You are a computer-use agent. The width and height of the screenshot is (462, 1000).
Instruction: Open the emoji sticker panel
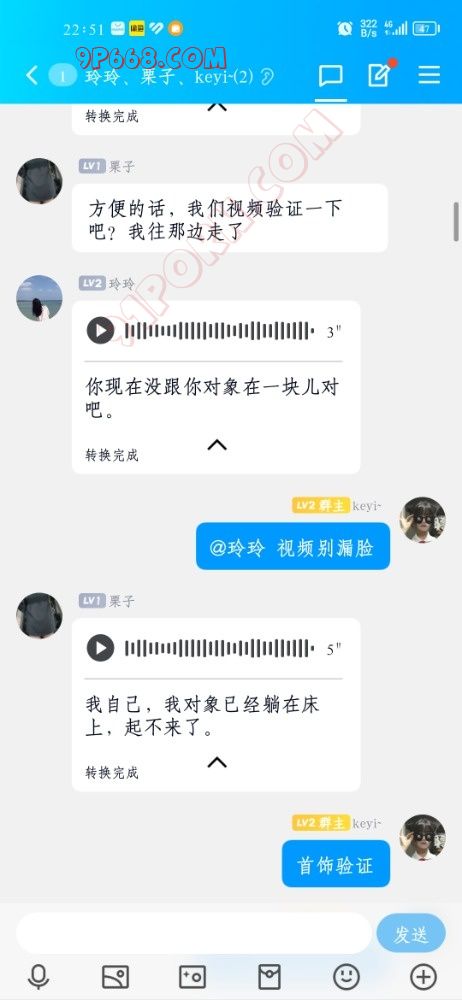tap(346, 976)
